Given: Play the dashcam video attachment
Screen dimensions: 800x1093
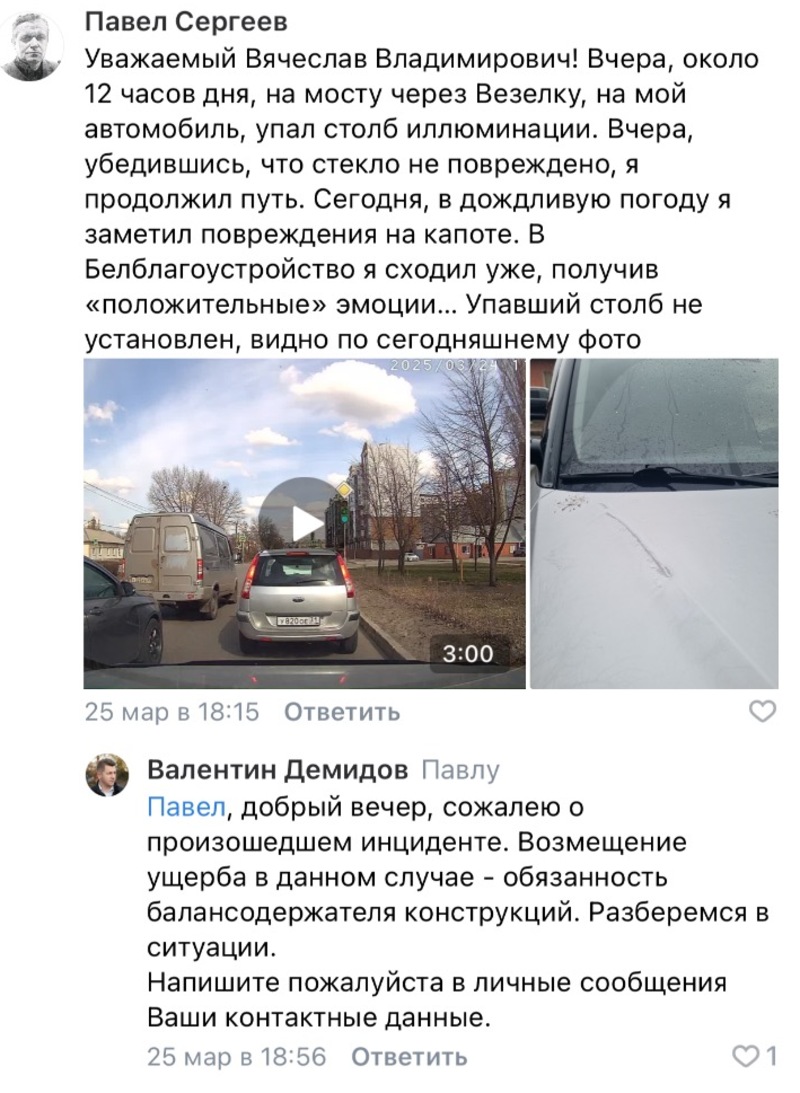Looking at the screenshot, I should (x=303, y=523).
